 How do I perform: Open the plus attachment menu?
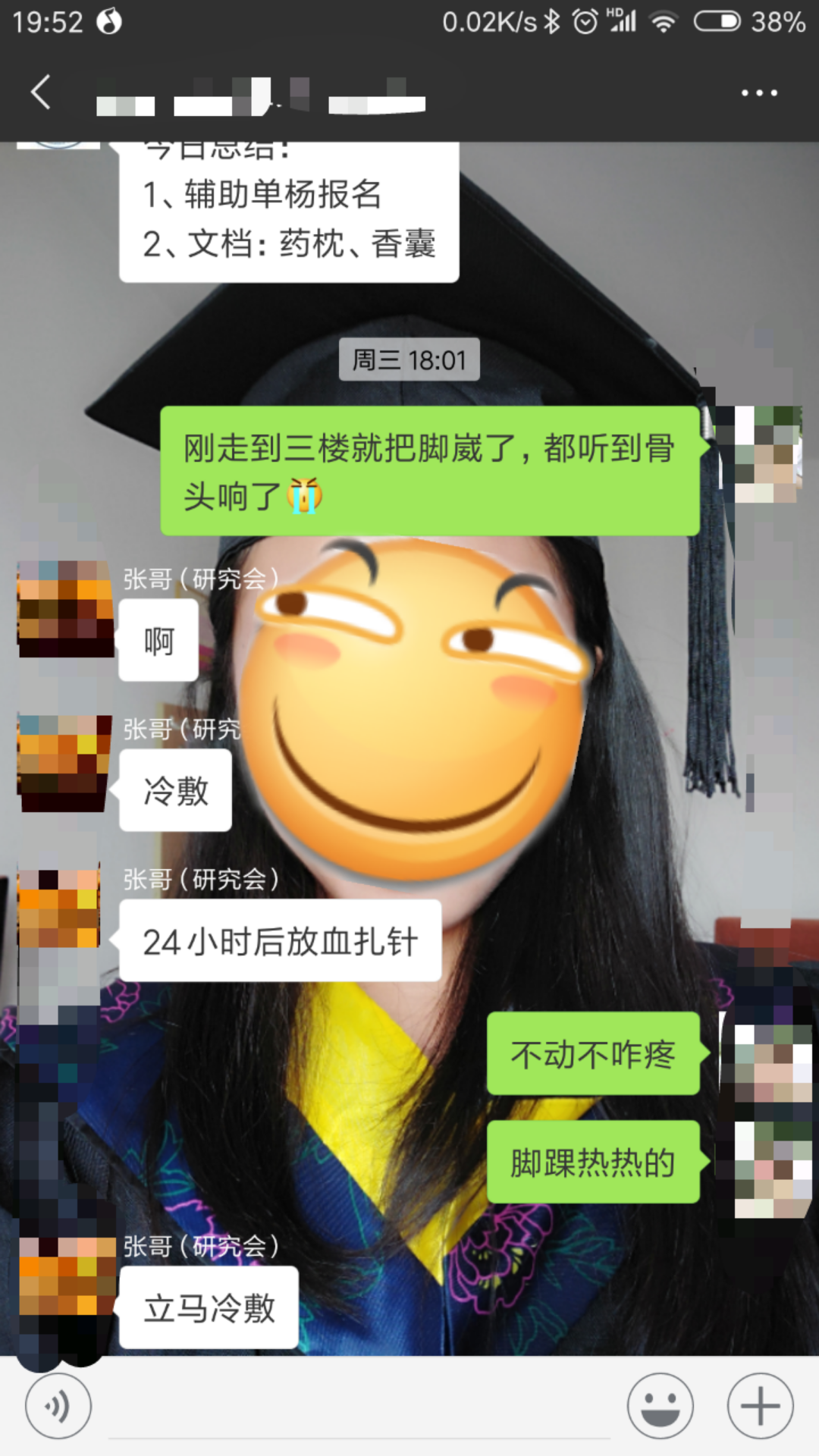[x=760, y=1406]
